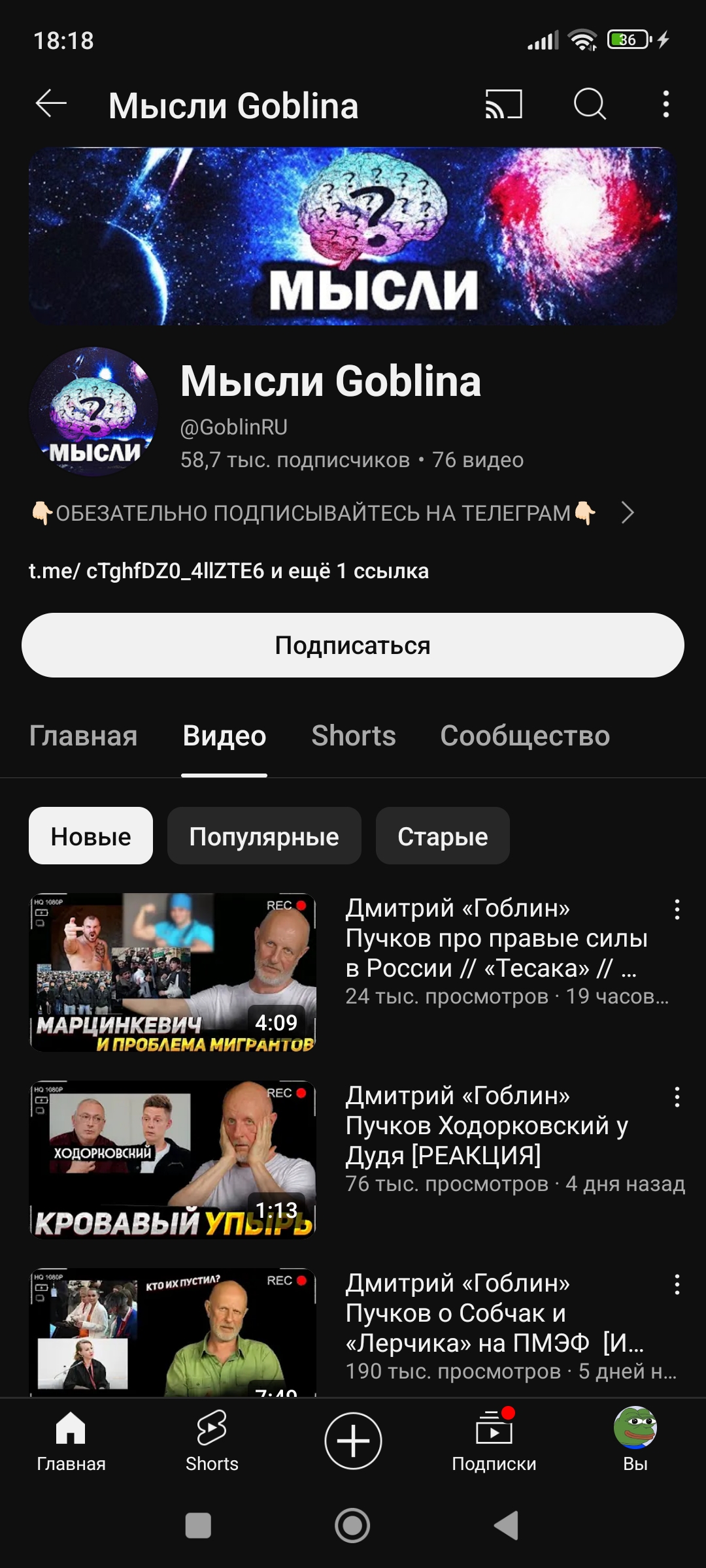This screenshot has height=1568, width=706.
Task: Sort videos by Популярные
Action: (264, 836)
